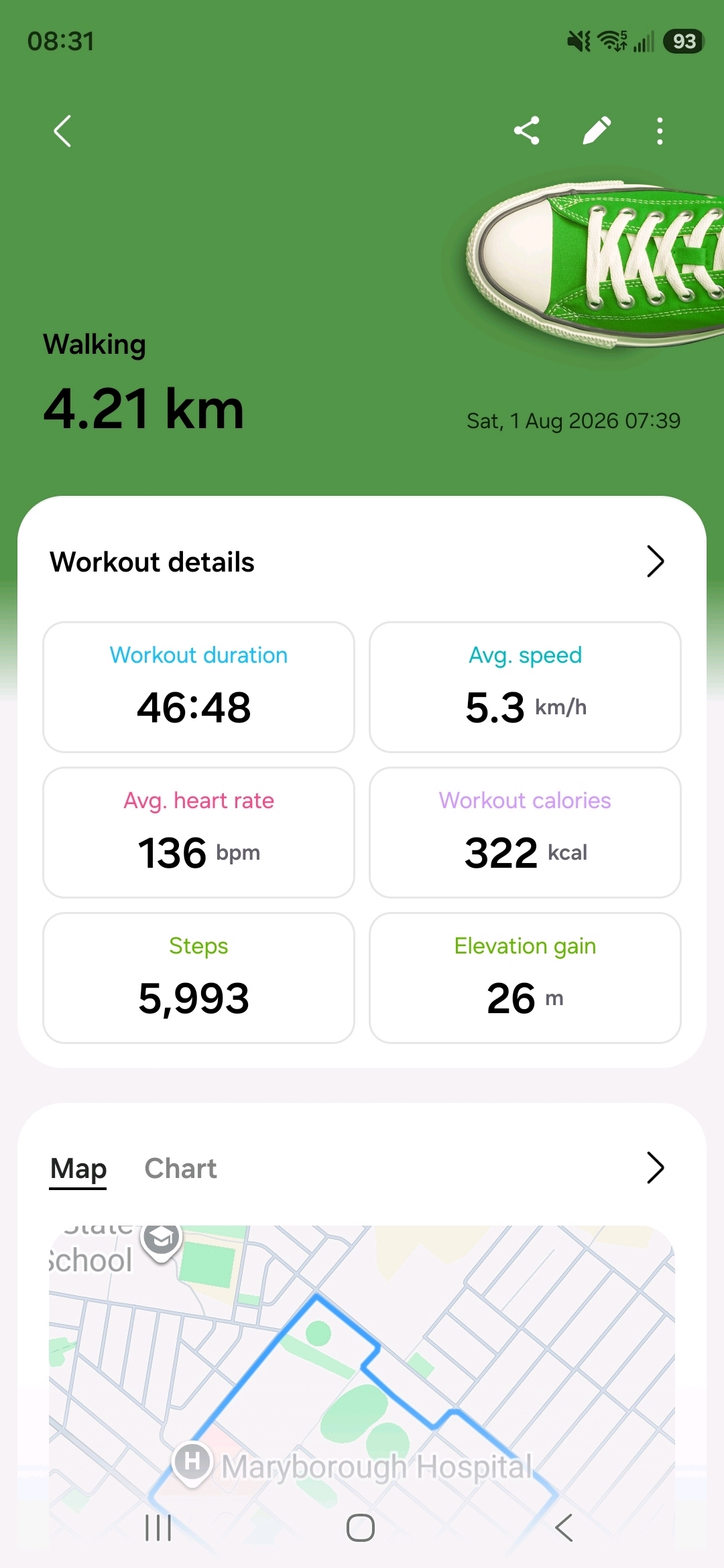
Task: Expand the map section with its chevron
Action: click(x=655, y=1168)
